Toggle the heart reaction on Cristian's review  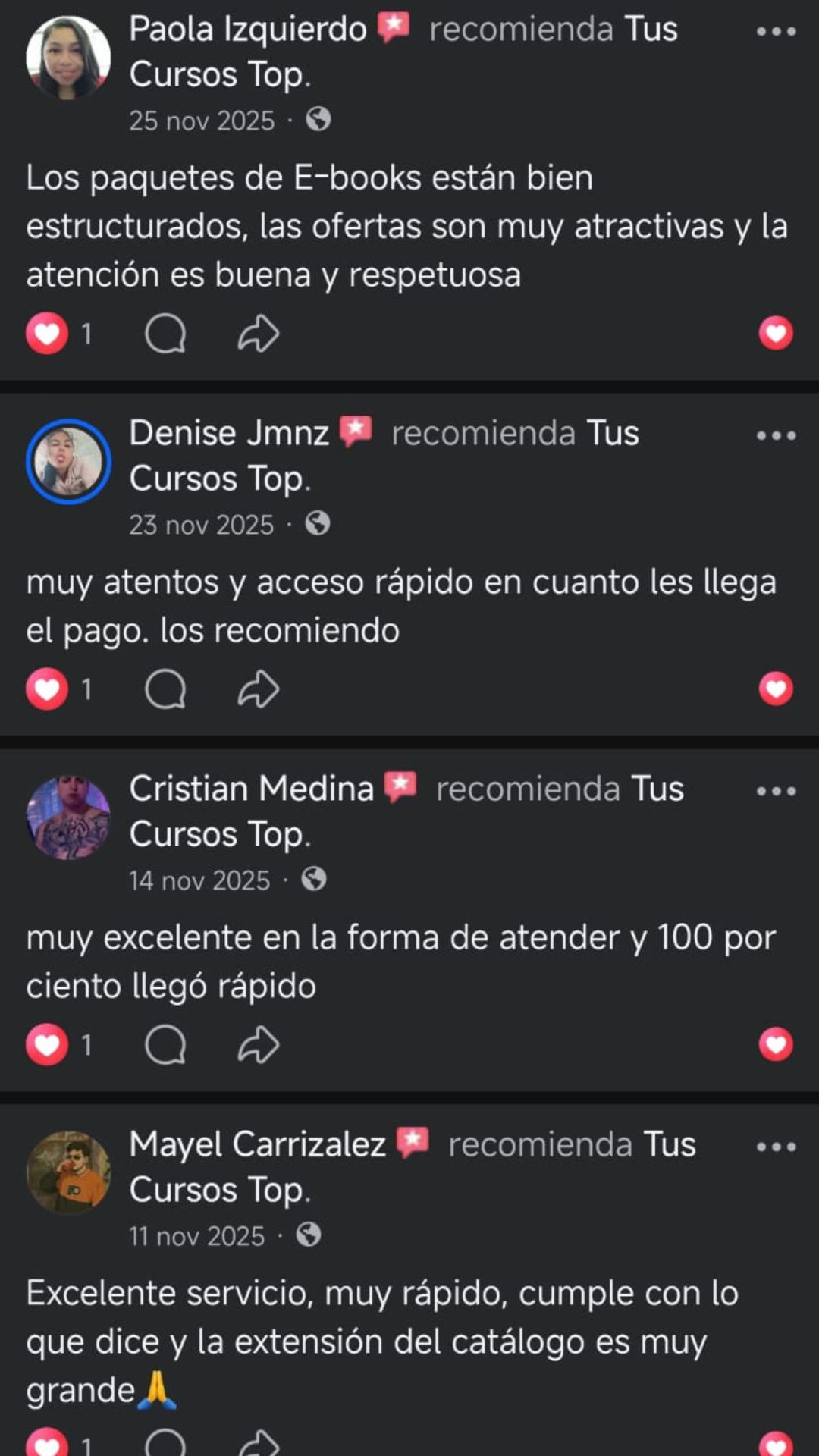pyautogui.click(x=775, y=1045)
